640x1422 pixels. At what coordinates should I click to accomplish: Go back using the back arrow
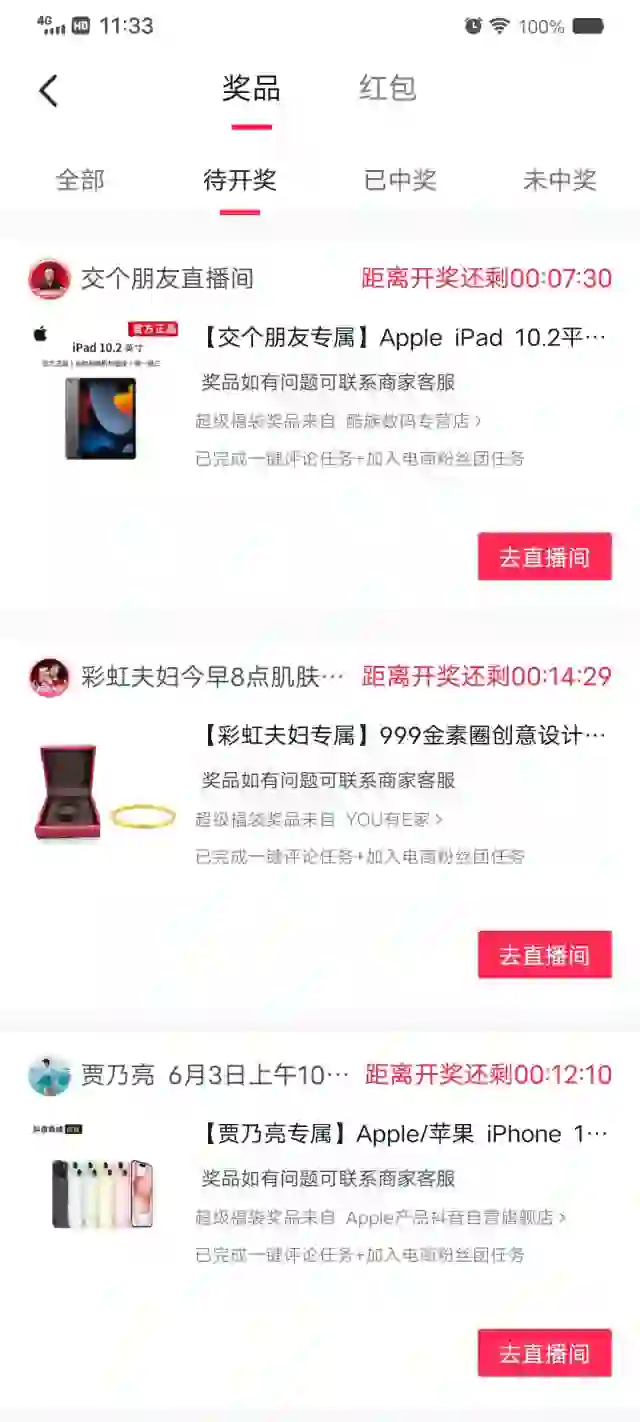pos(48,90)
